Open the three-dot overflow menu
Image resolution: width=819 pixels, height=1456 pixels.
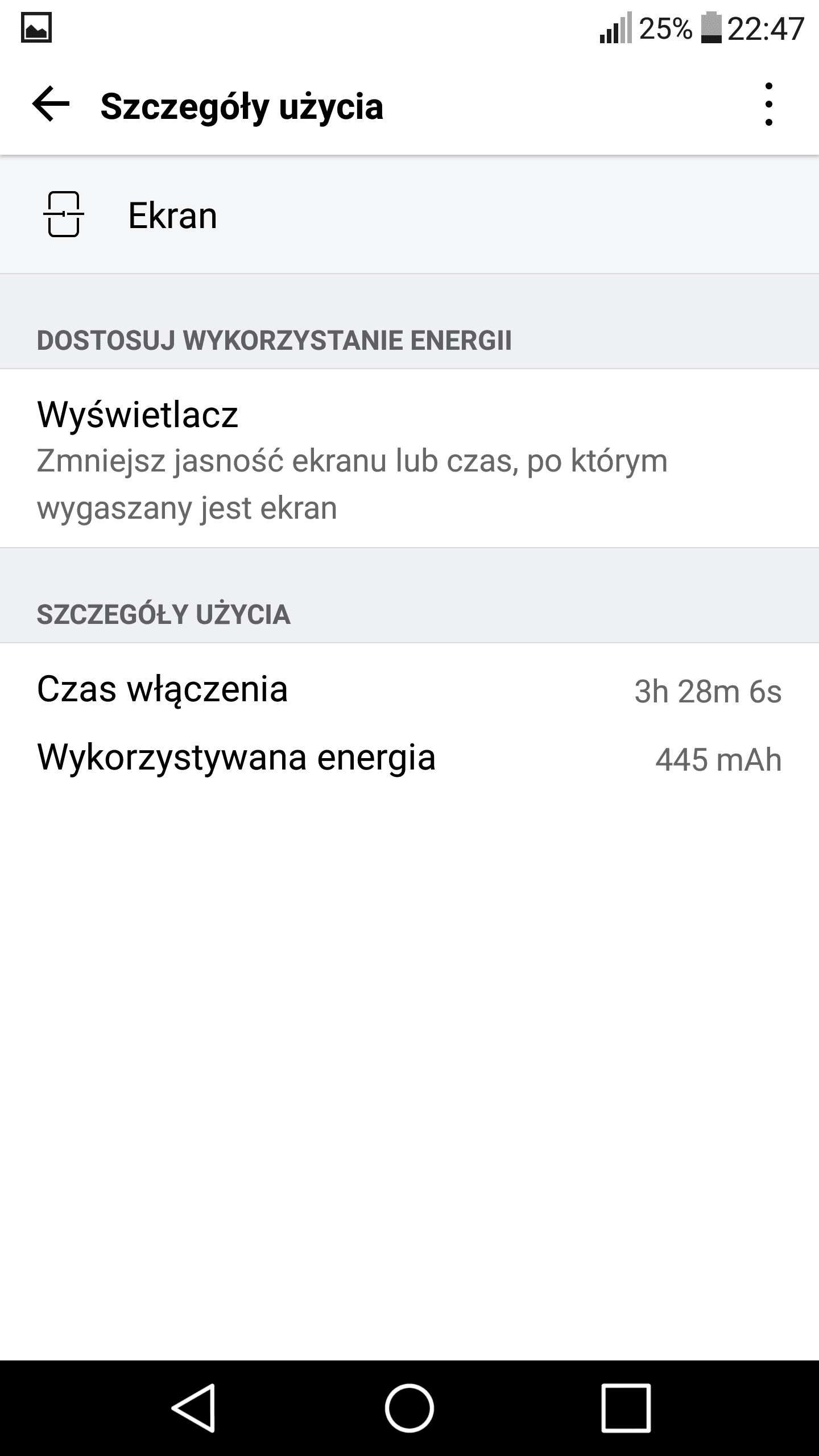(x=768, y=105)
